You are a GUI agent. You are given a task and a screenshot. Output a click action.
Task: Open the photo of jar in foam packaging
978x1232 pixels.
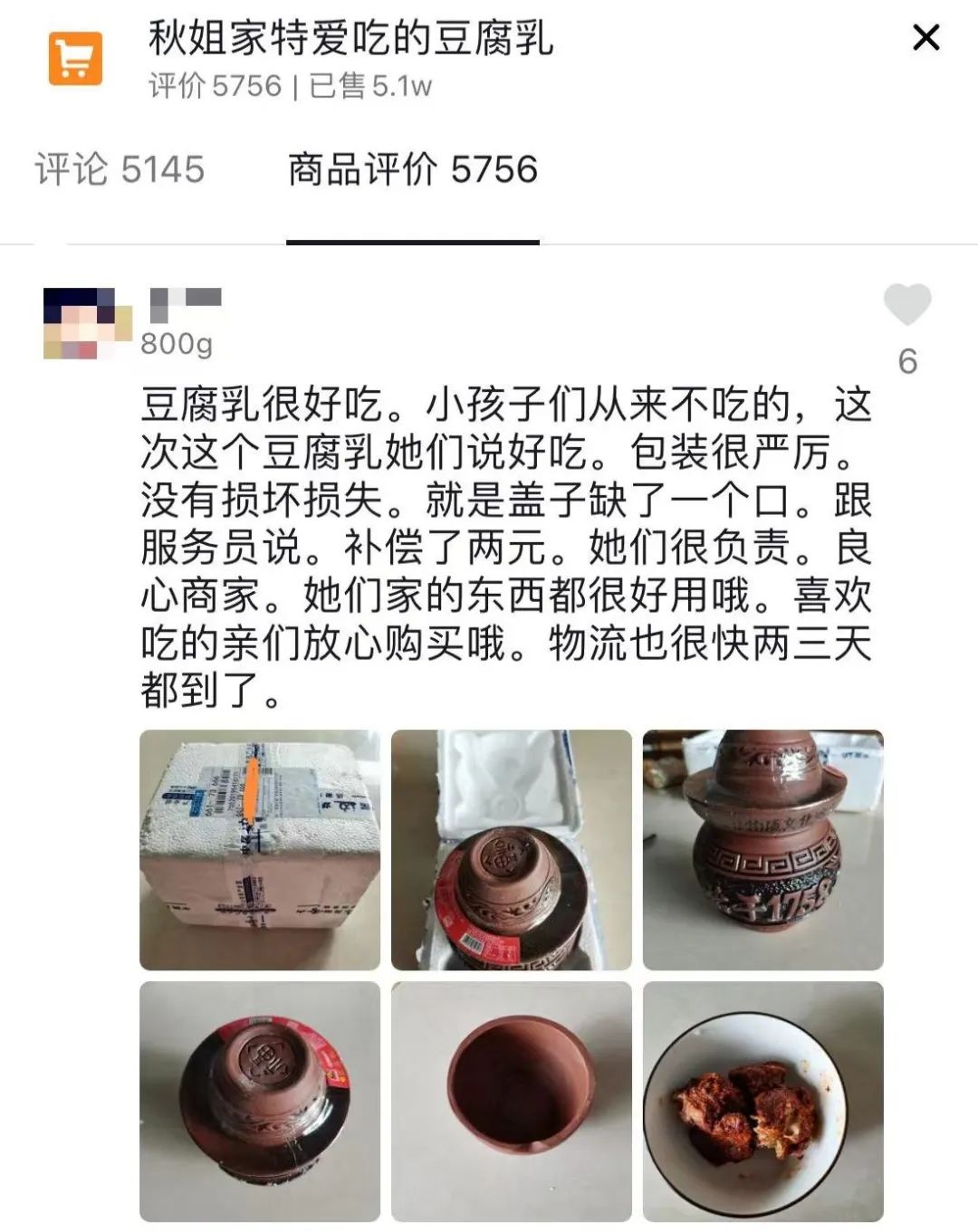click(511, 850)
